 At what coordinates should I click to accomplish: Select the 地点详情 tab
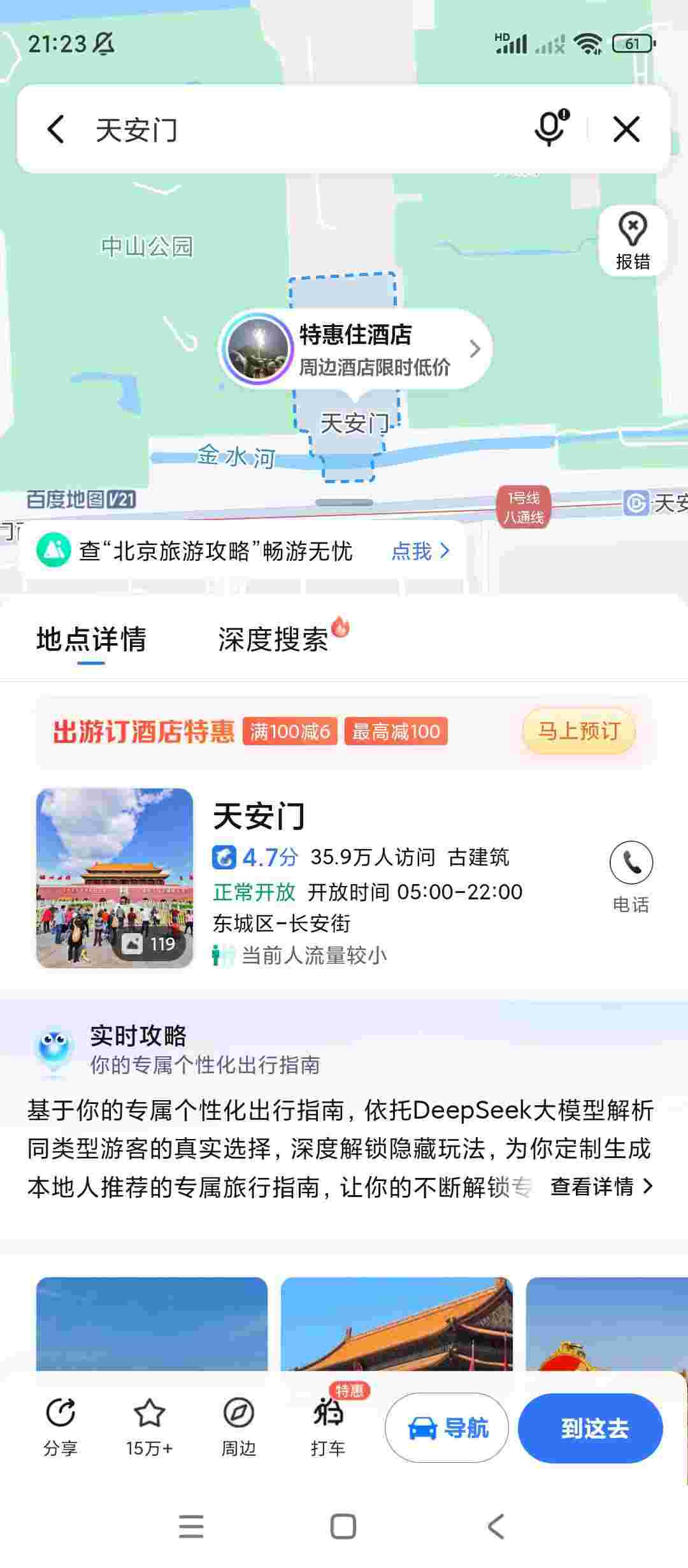pos(91,639)
